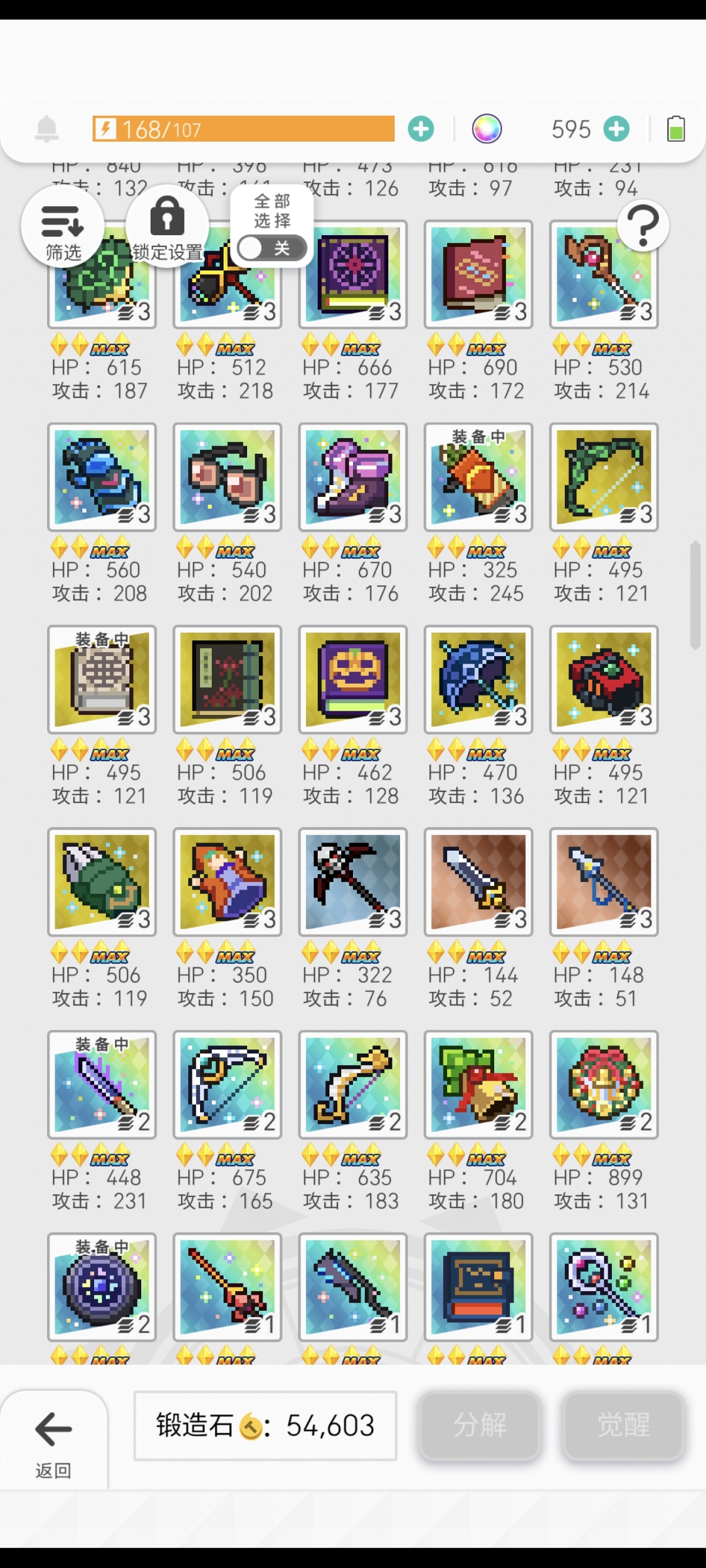Image resolution: width=706 pixels, height=1568 pixels.
Task: Select the glasses item with HP 540
Action: coord(227,477)
